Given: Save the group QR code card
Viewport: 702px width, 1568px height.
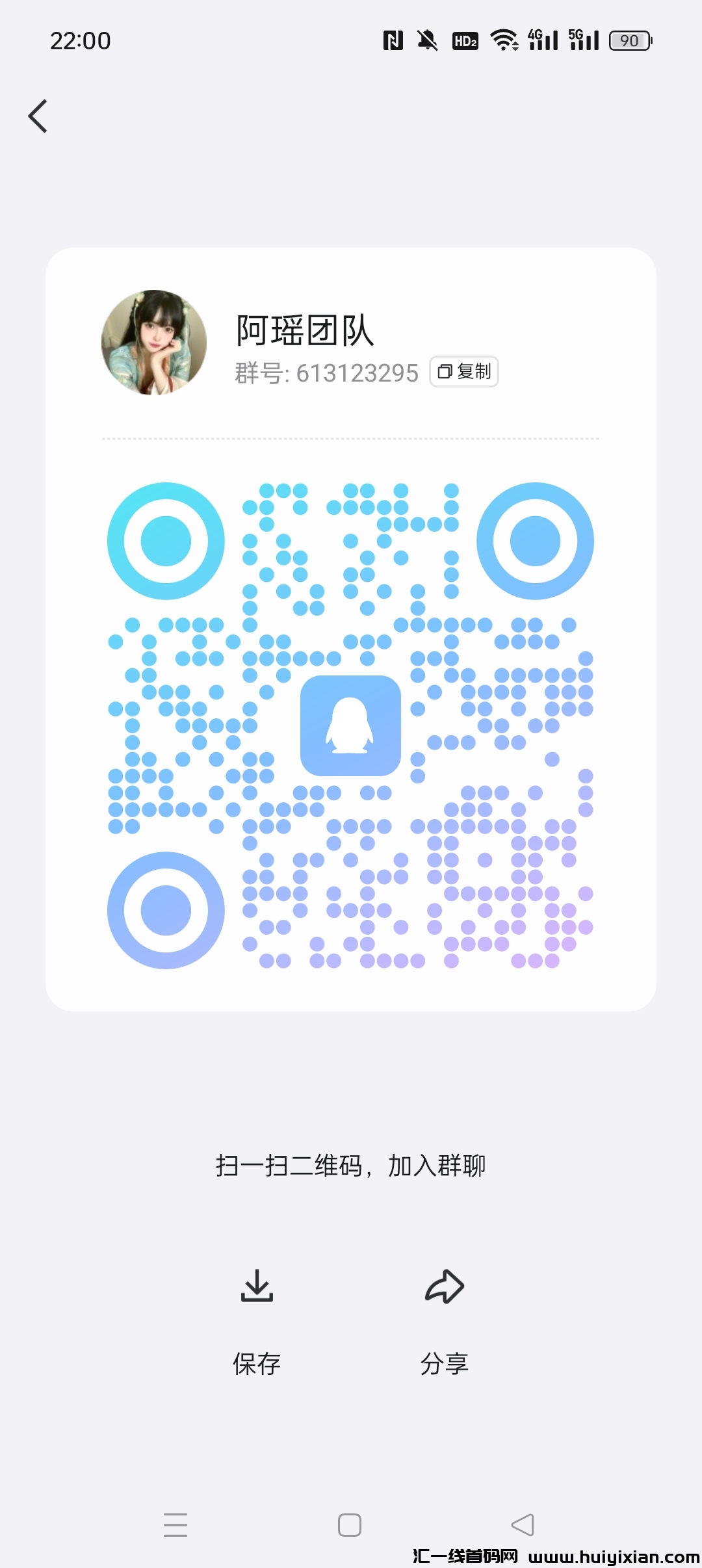Looking at the screenshot, I should click(257, 1321).
